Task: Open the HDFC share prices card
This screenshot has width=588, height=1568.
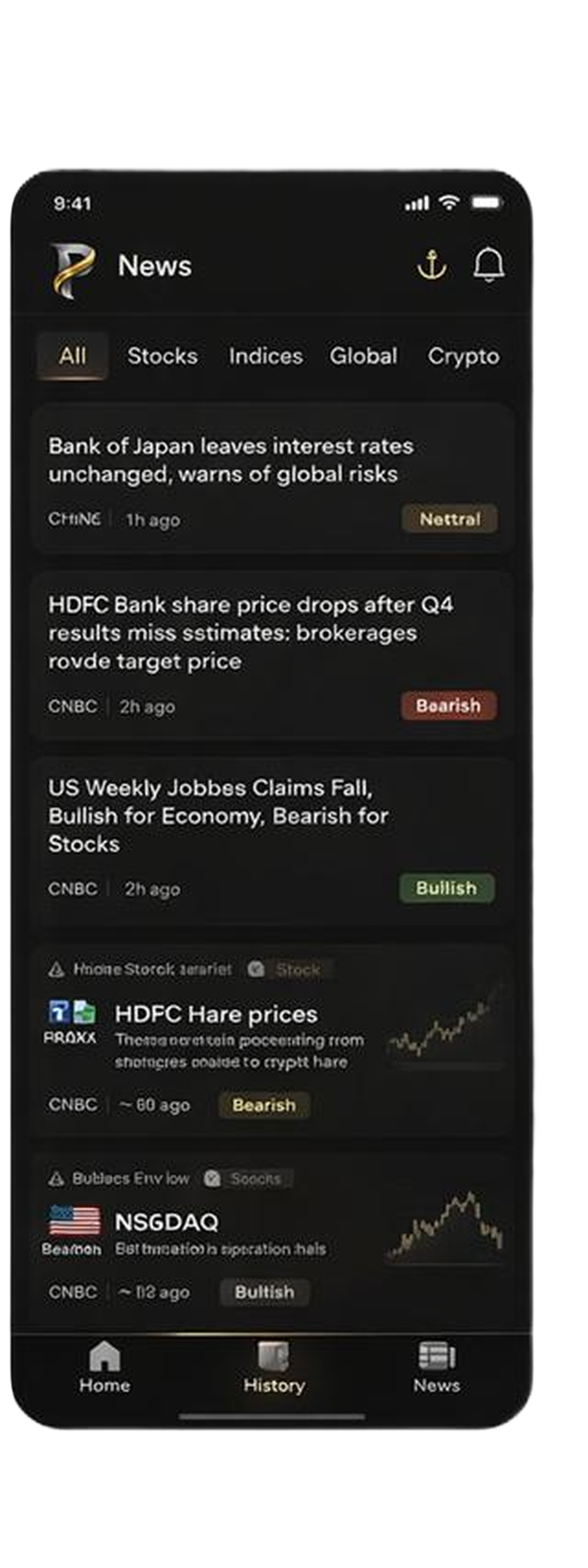Action: coord(216,1014)
